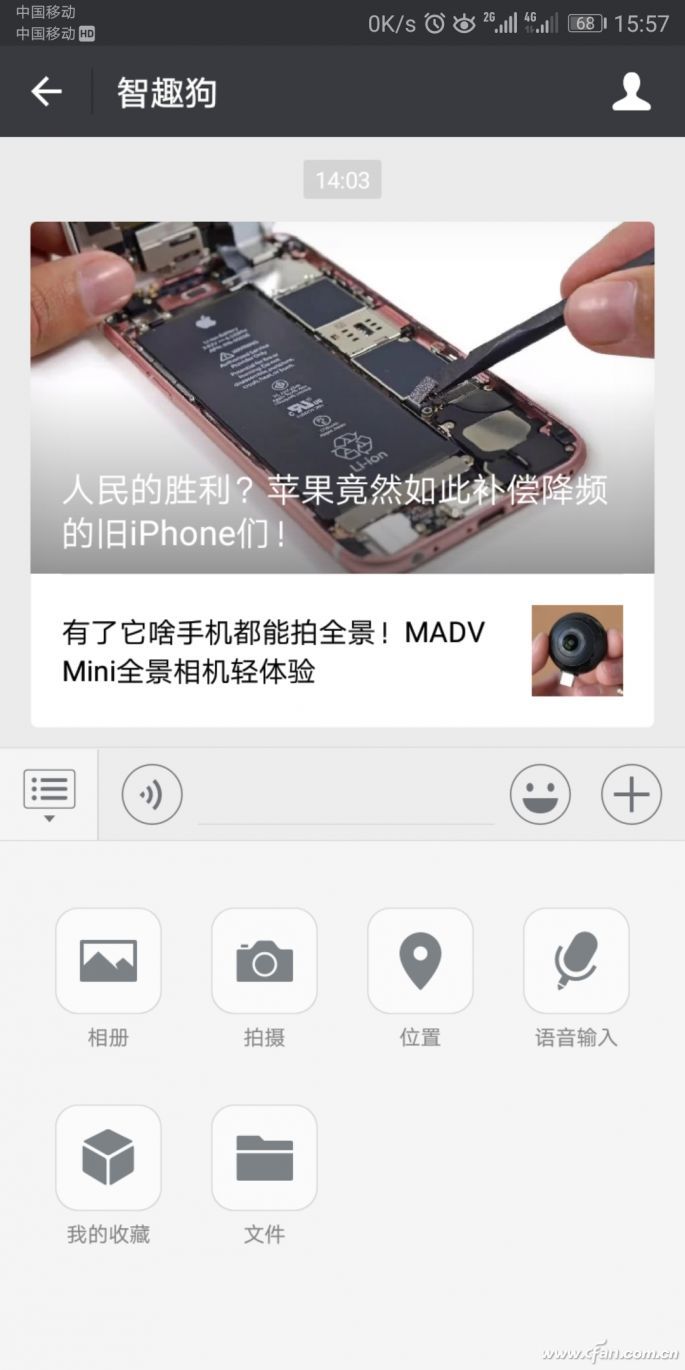
Task: Start 语音输入 voice dictation
Action: (576, 961)
